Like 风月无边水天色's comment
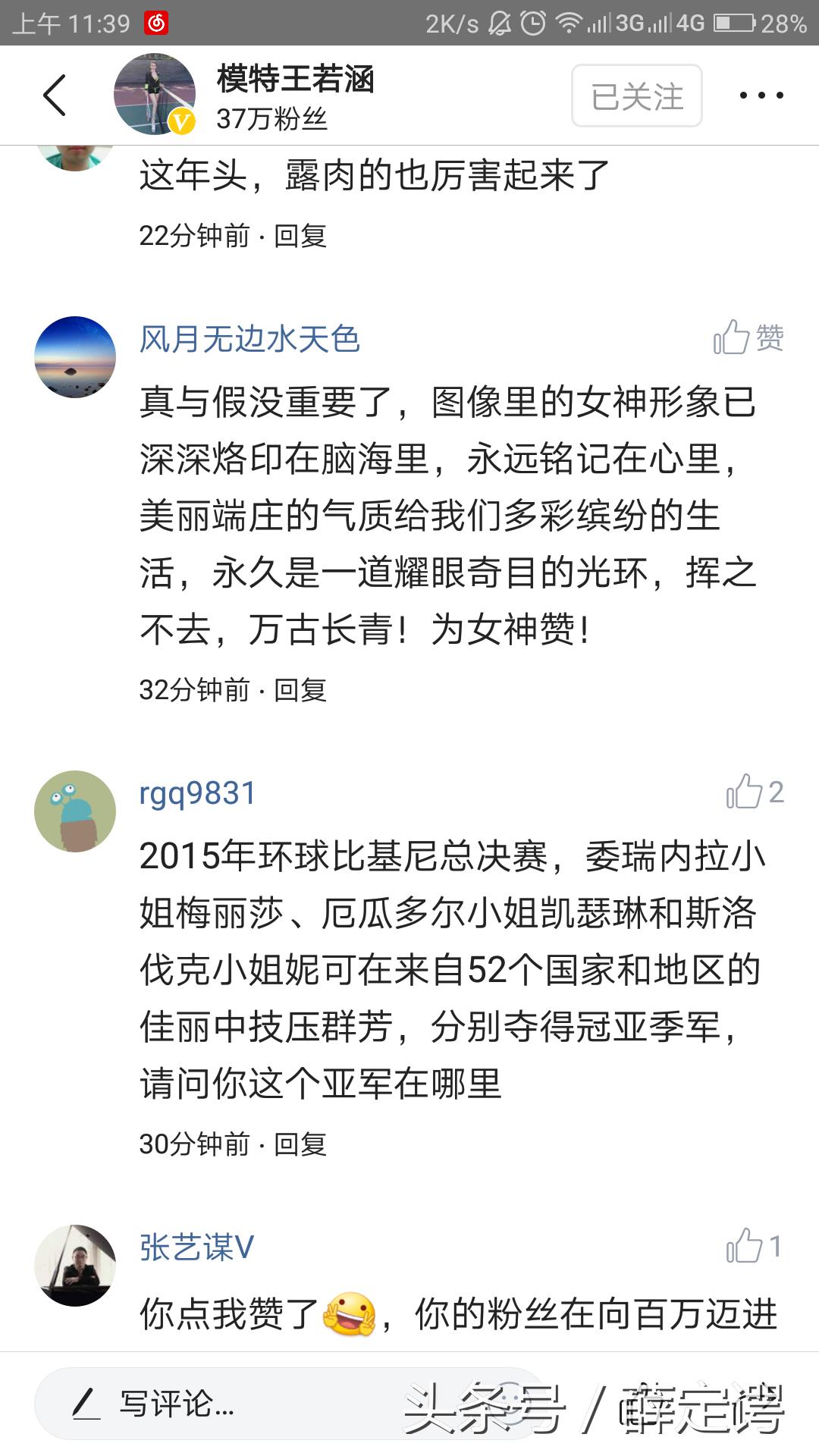The height and width of the screenshot is (1456, 819). coord(748,337)
